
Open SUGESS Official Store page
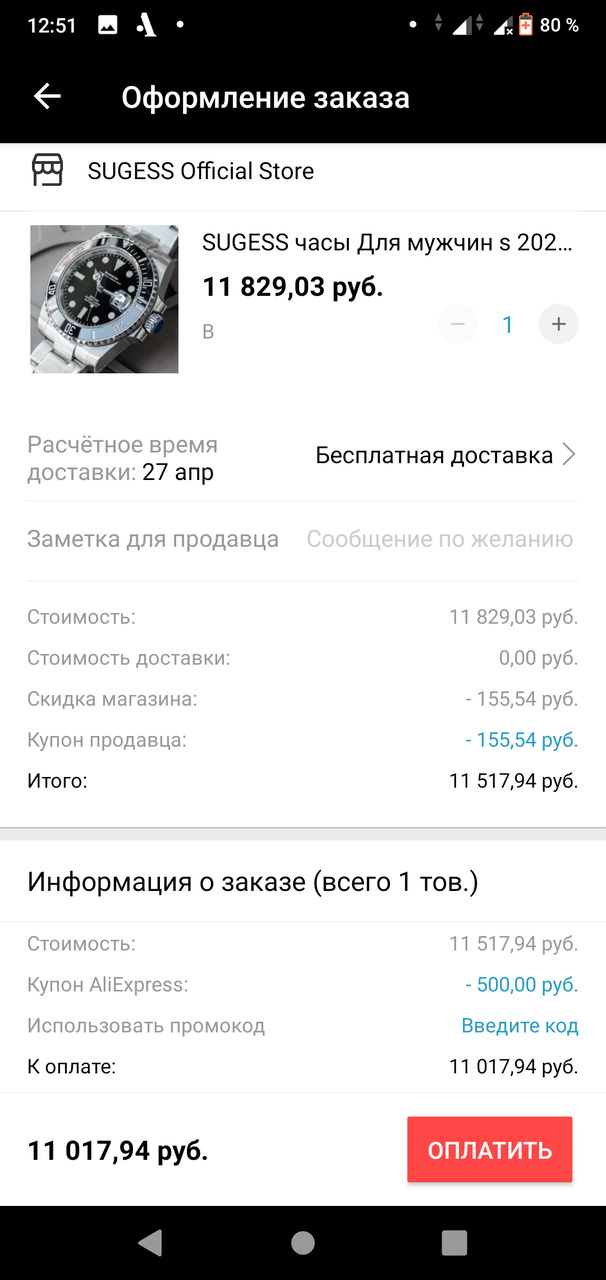(200, 171)
